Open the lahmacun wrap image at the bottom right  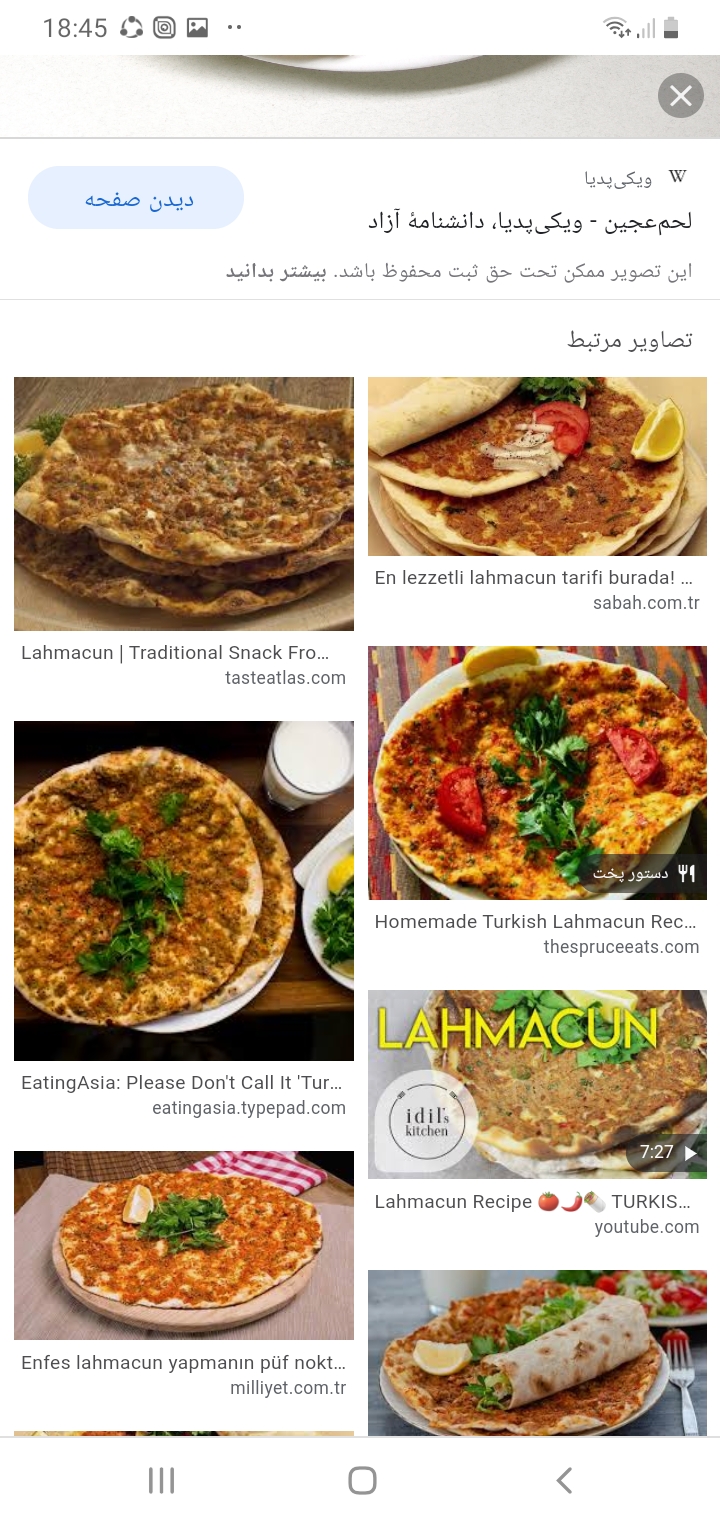[x=537, y=1352]
